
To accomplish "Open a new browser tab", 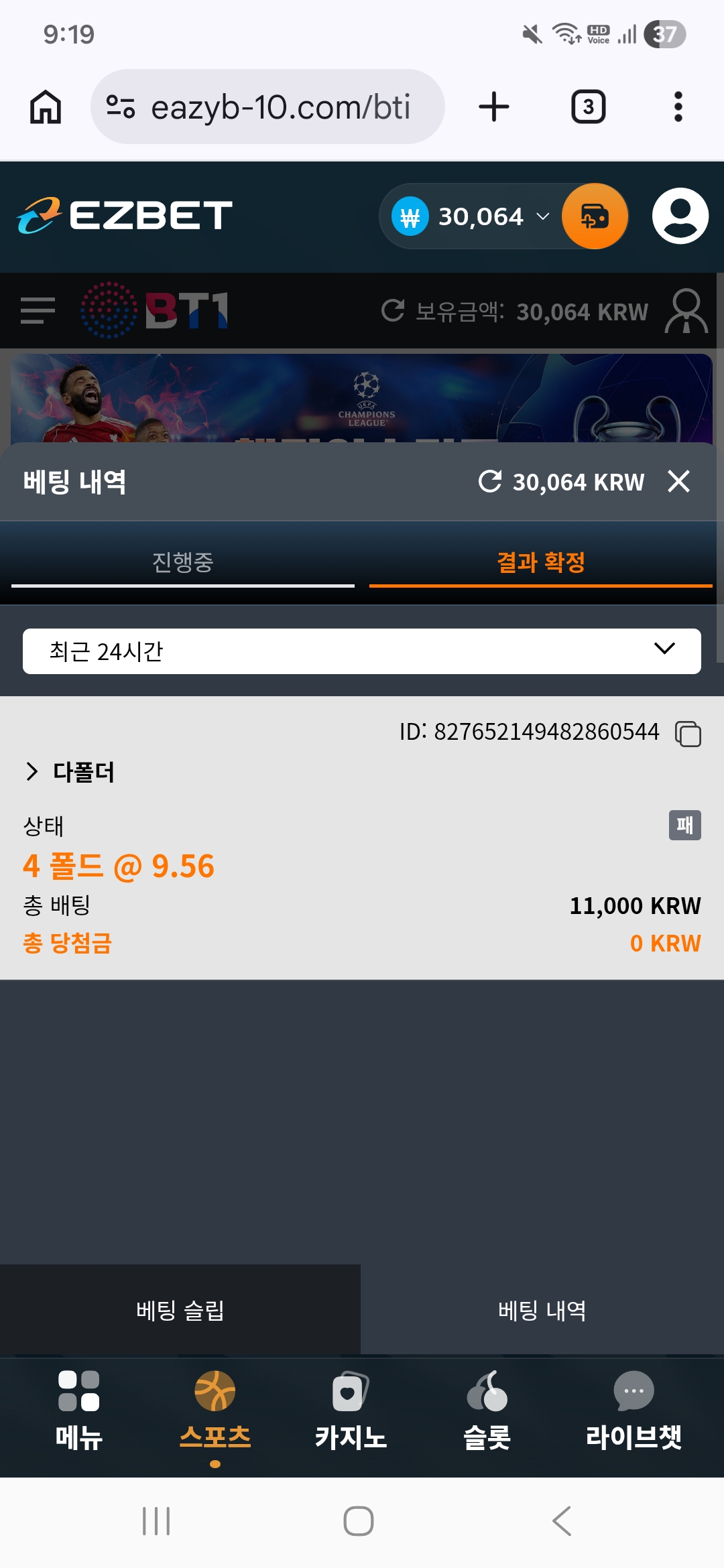I will [x=494, y=107].
